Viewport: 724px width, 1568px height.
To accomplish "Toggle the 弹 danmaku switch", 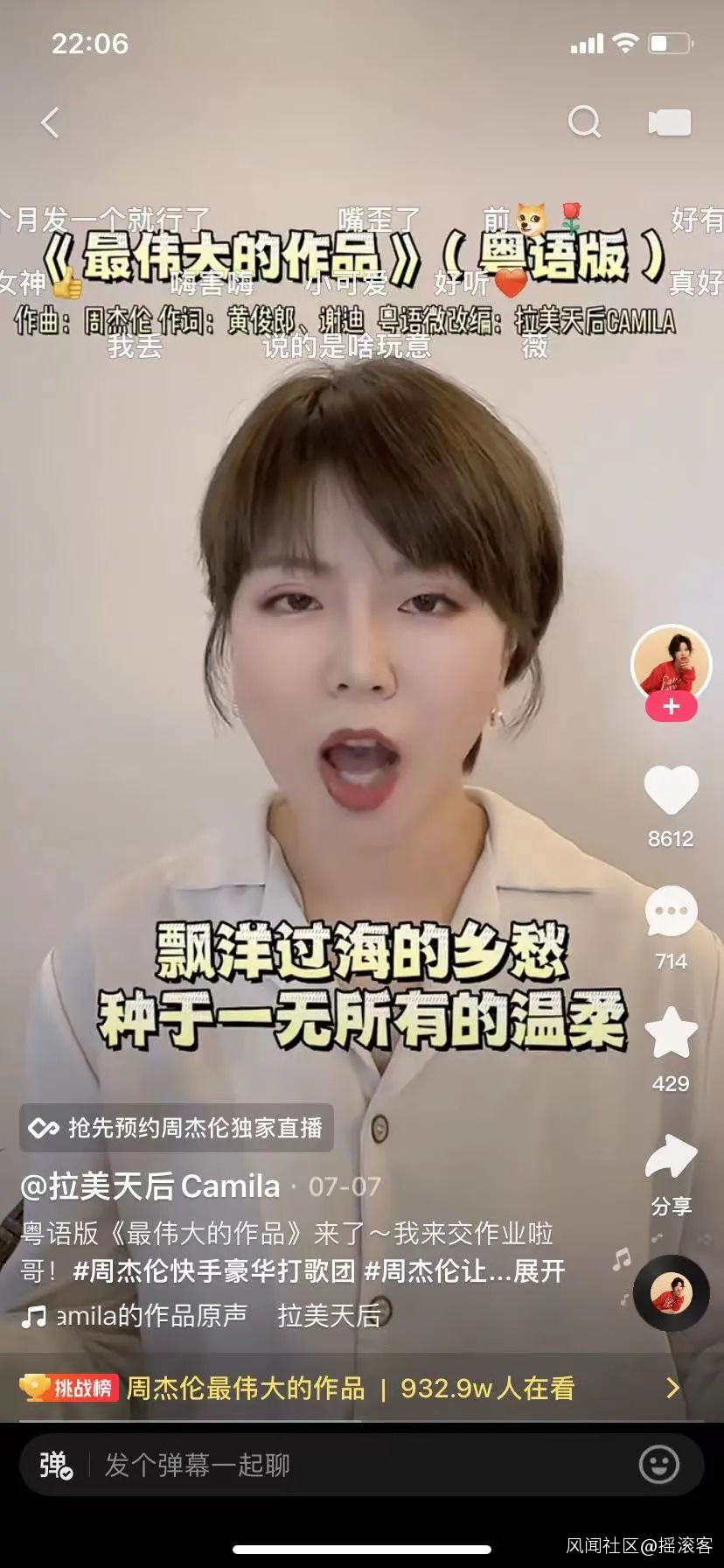I will coord(56,1466).
